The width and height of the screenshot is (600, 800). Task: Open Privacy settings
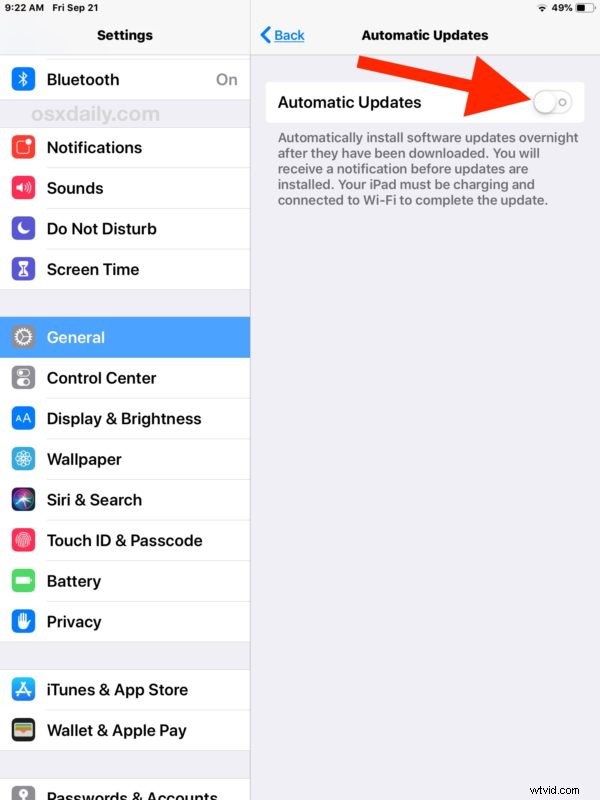(125, 622)
